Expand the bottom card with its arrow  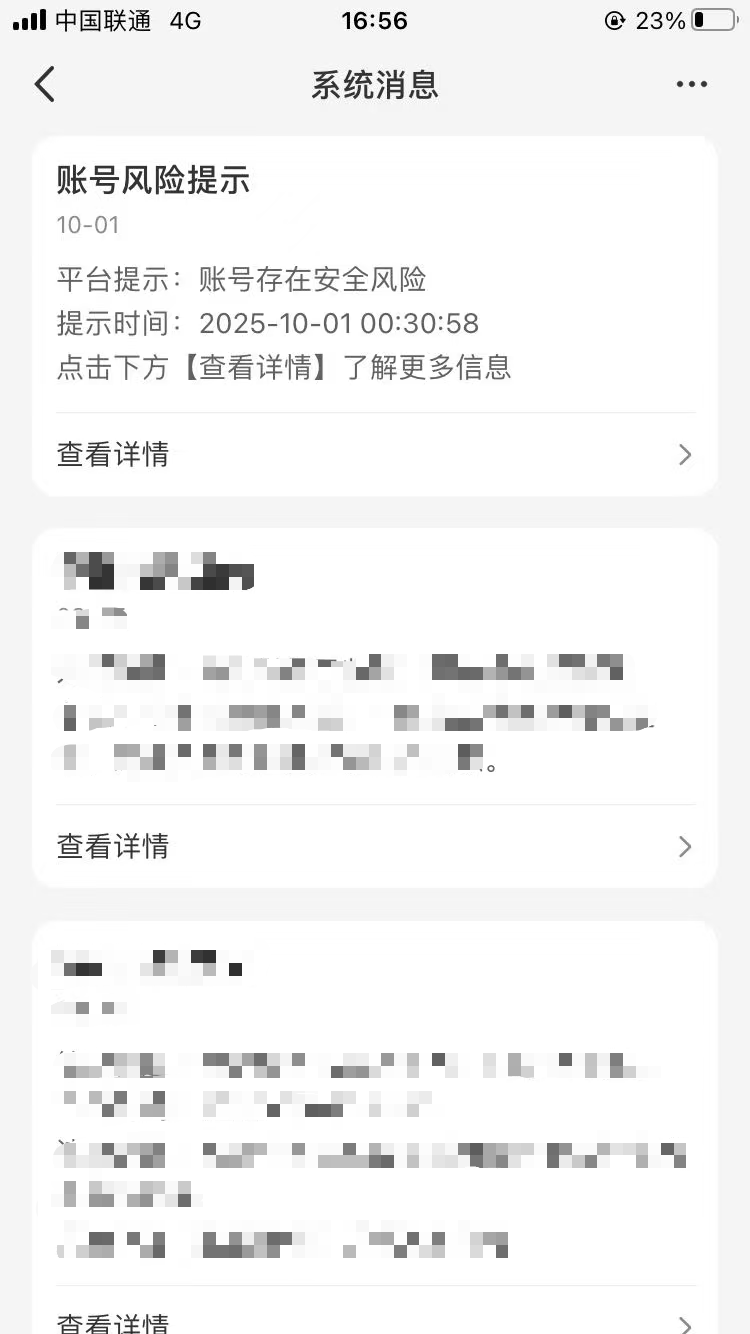(684, 1322)
